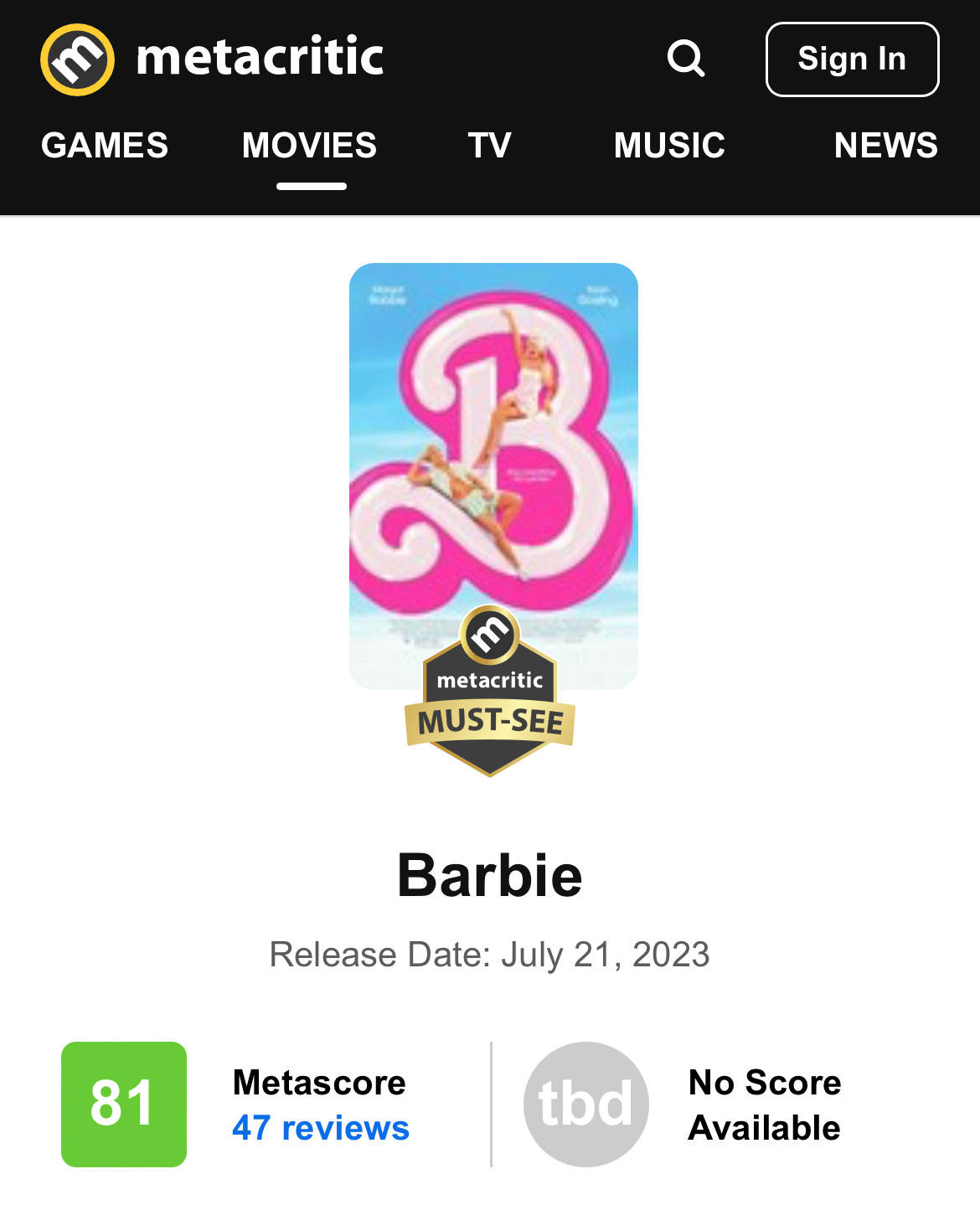Open the 47 reviews link
The width and height of the screenshot is (980, 1205).
pos(321,1128)
